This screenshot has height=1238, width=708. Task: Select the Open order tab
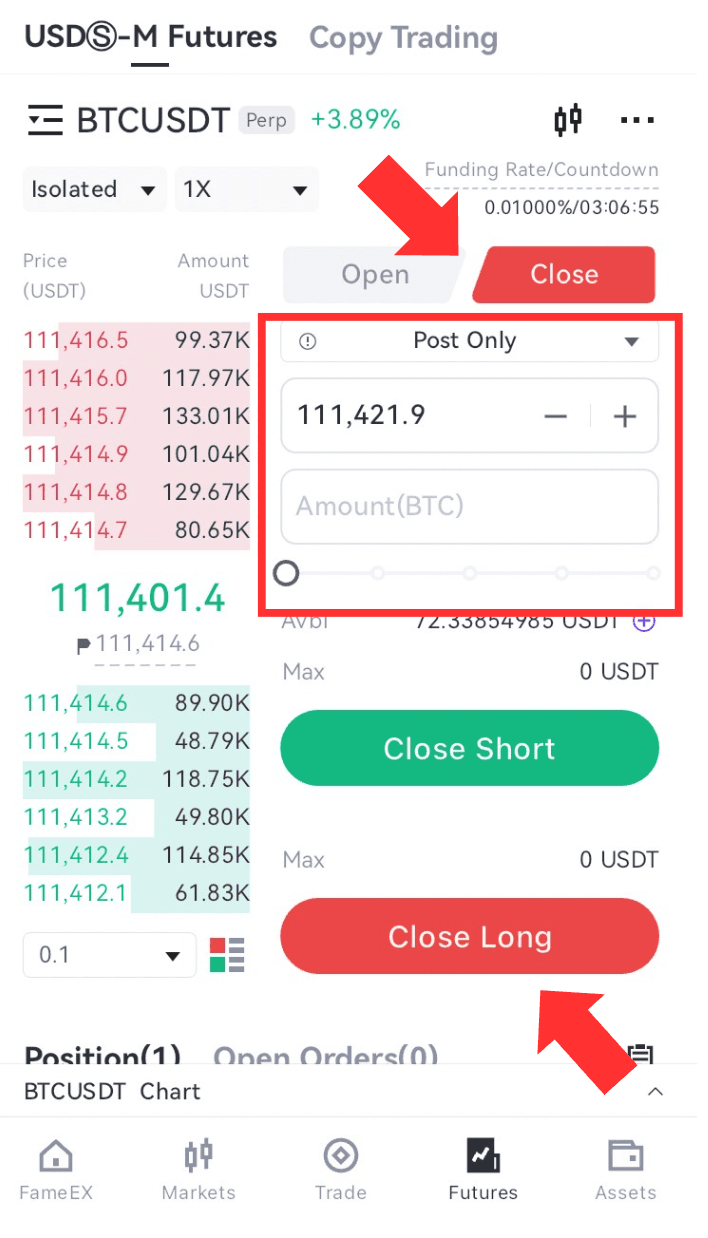(x=375, y=275)
